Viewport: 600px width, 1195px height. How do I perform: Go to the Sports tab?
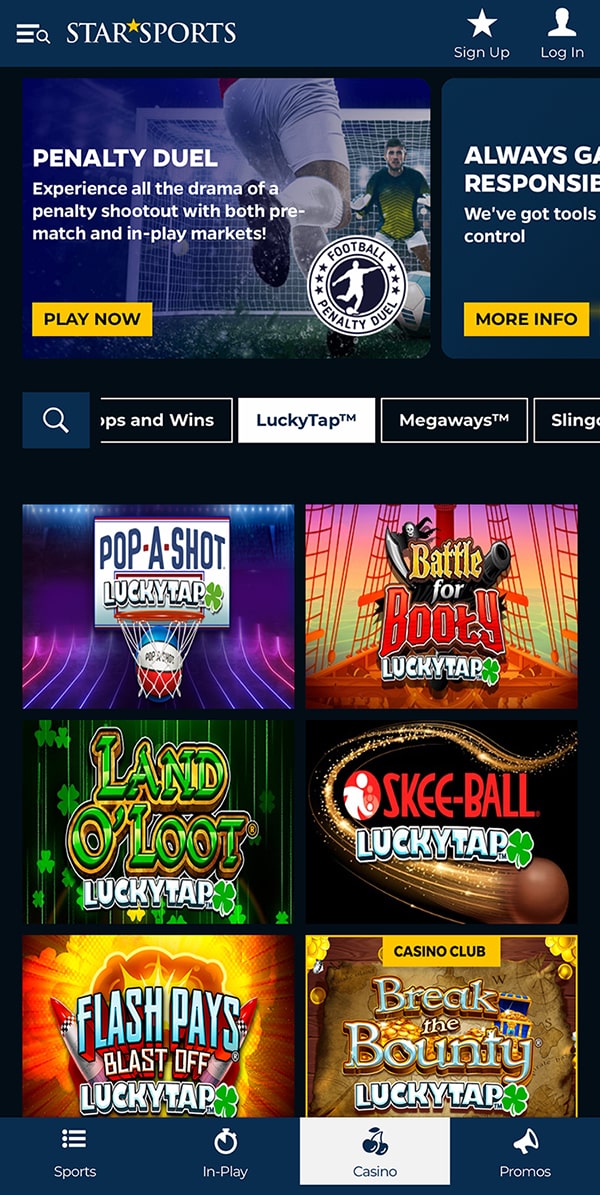[x=75, y=1154]
